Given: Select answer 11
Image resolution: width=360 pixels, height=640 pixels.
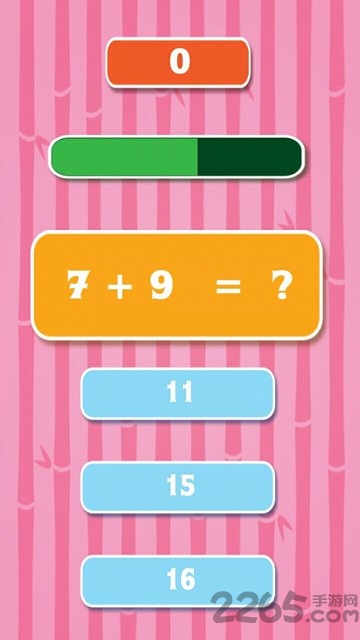Looking at the screenshot, I should pos(178,394).
